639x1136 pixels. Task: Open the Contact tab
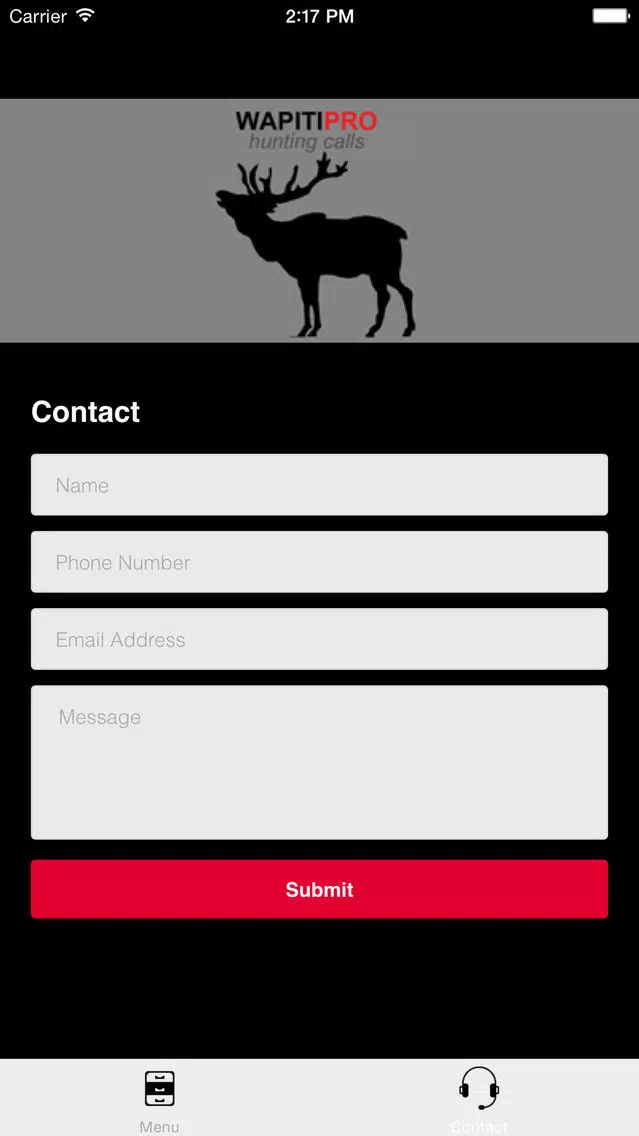[479, 1098]
